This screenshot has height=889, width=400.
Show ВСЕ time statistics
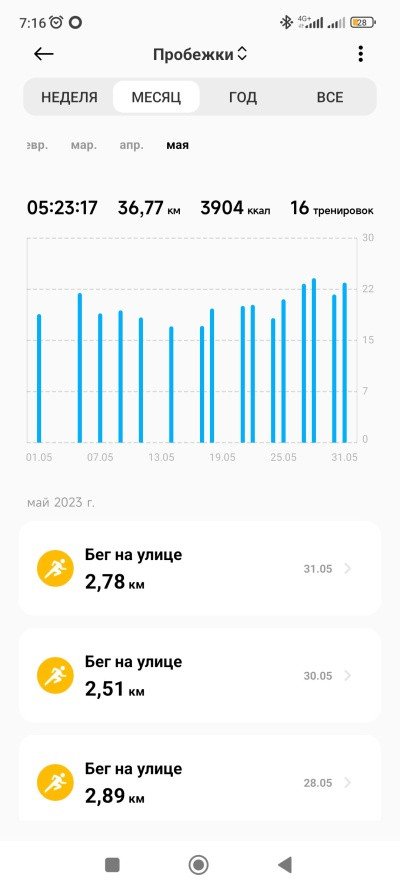point(330,97)
